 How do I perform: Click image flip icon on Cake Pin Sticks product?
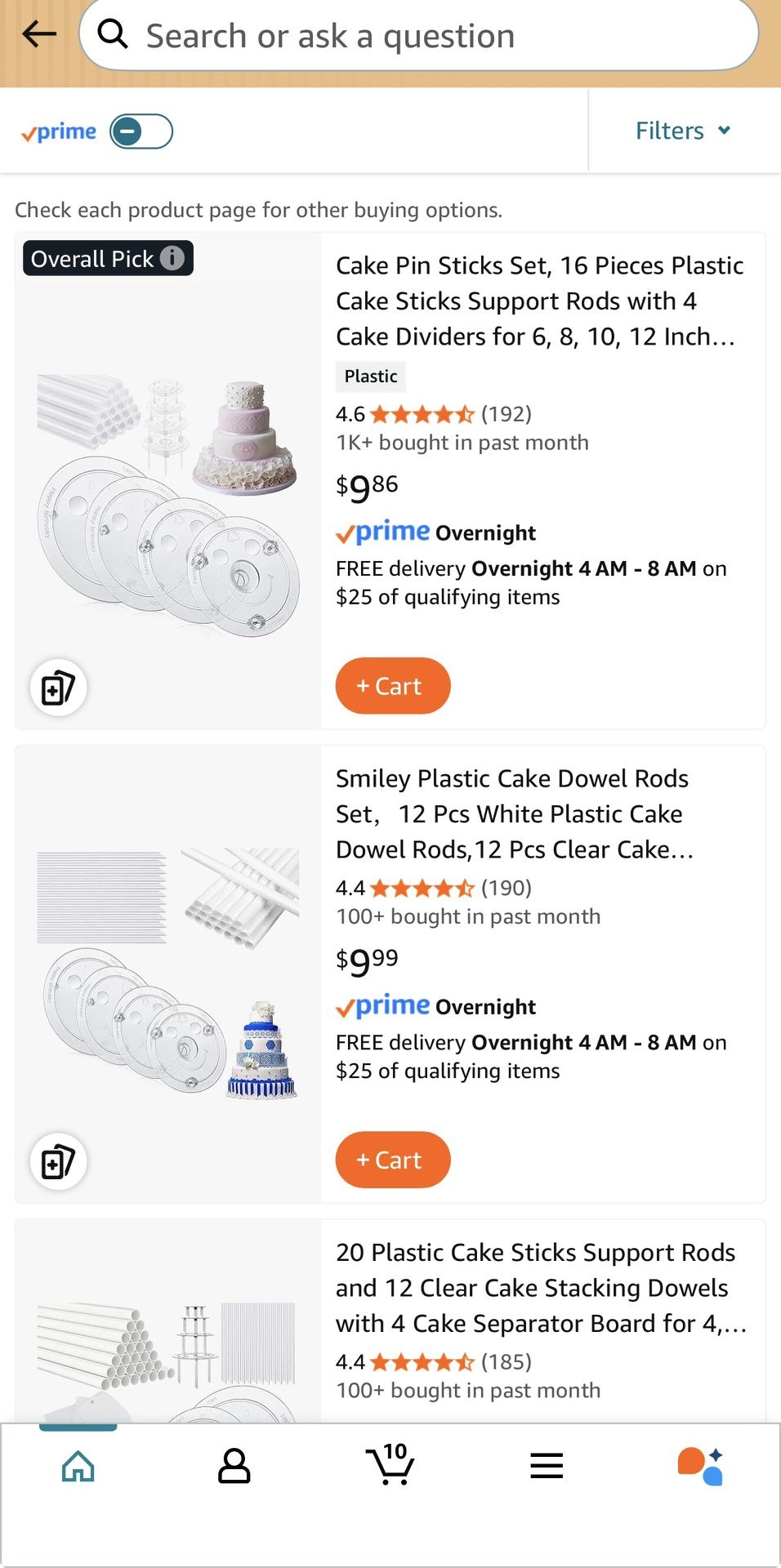click(58, 687)
